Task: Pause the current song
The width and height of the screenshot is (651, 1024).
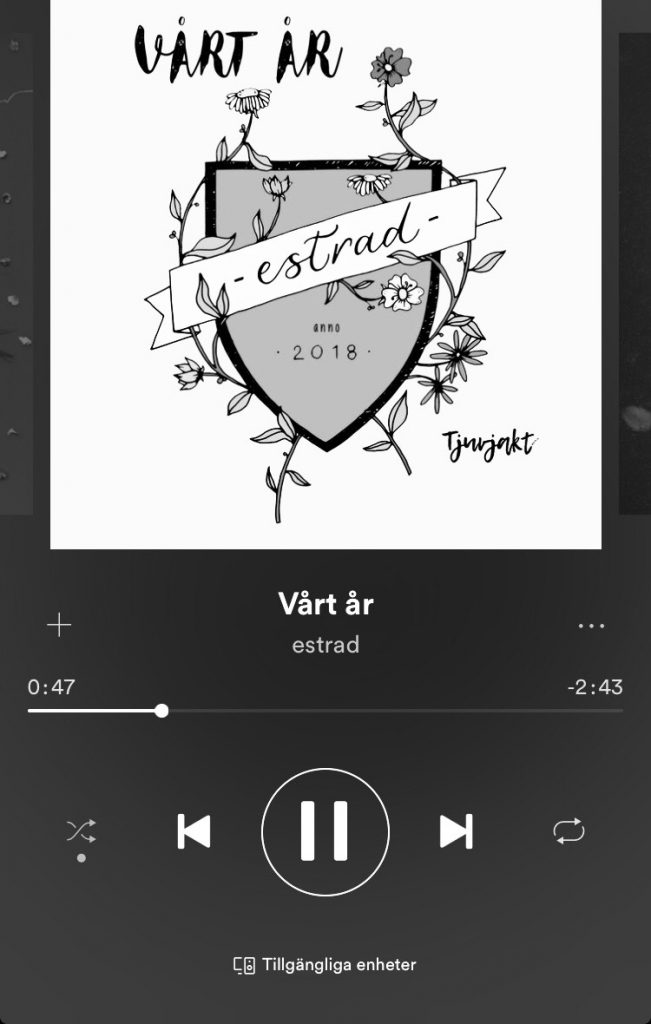Action: [325, 831]
